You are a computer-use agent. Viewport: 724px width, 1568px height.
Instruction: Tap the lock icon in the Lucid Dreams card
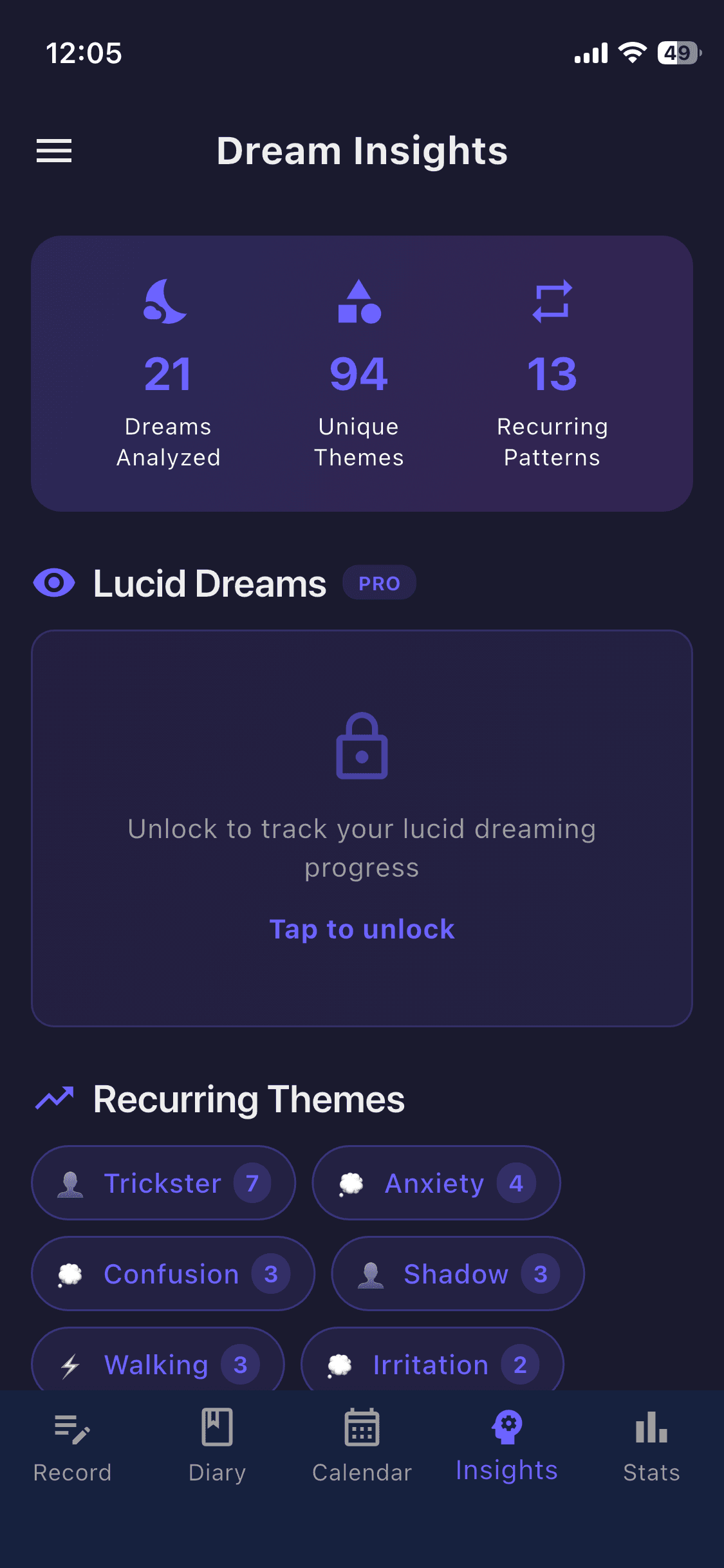pos(362,747)
